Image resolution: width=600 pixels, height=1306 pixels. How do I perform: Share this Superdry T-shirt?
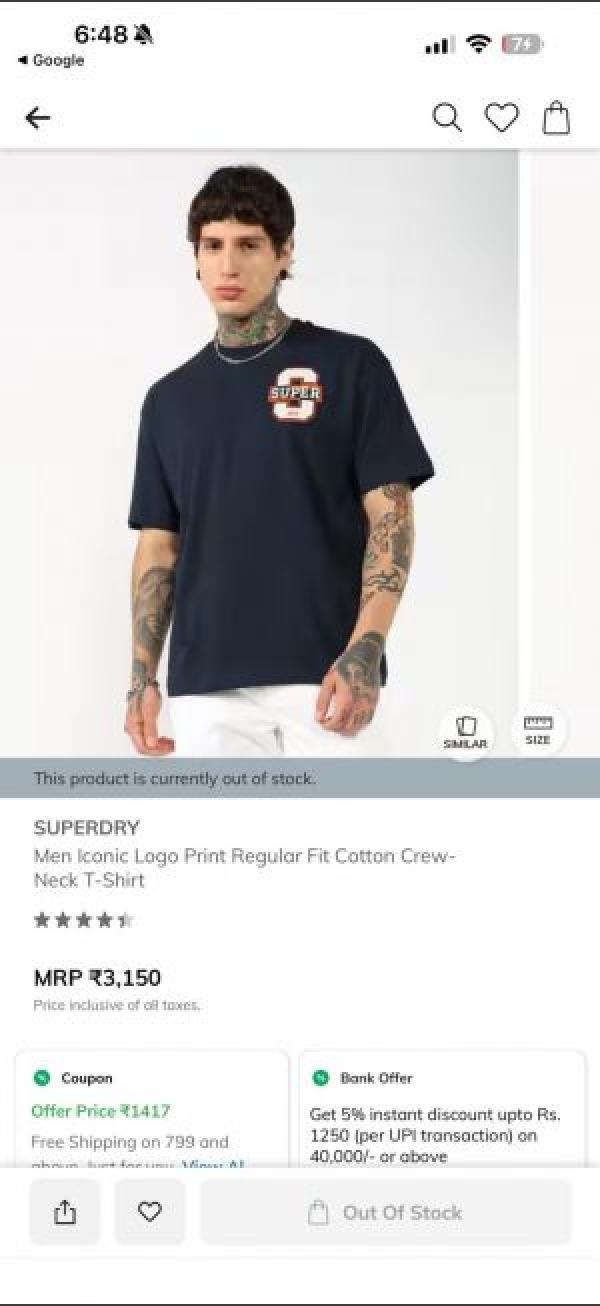coord(65,1212)
